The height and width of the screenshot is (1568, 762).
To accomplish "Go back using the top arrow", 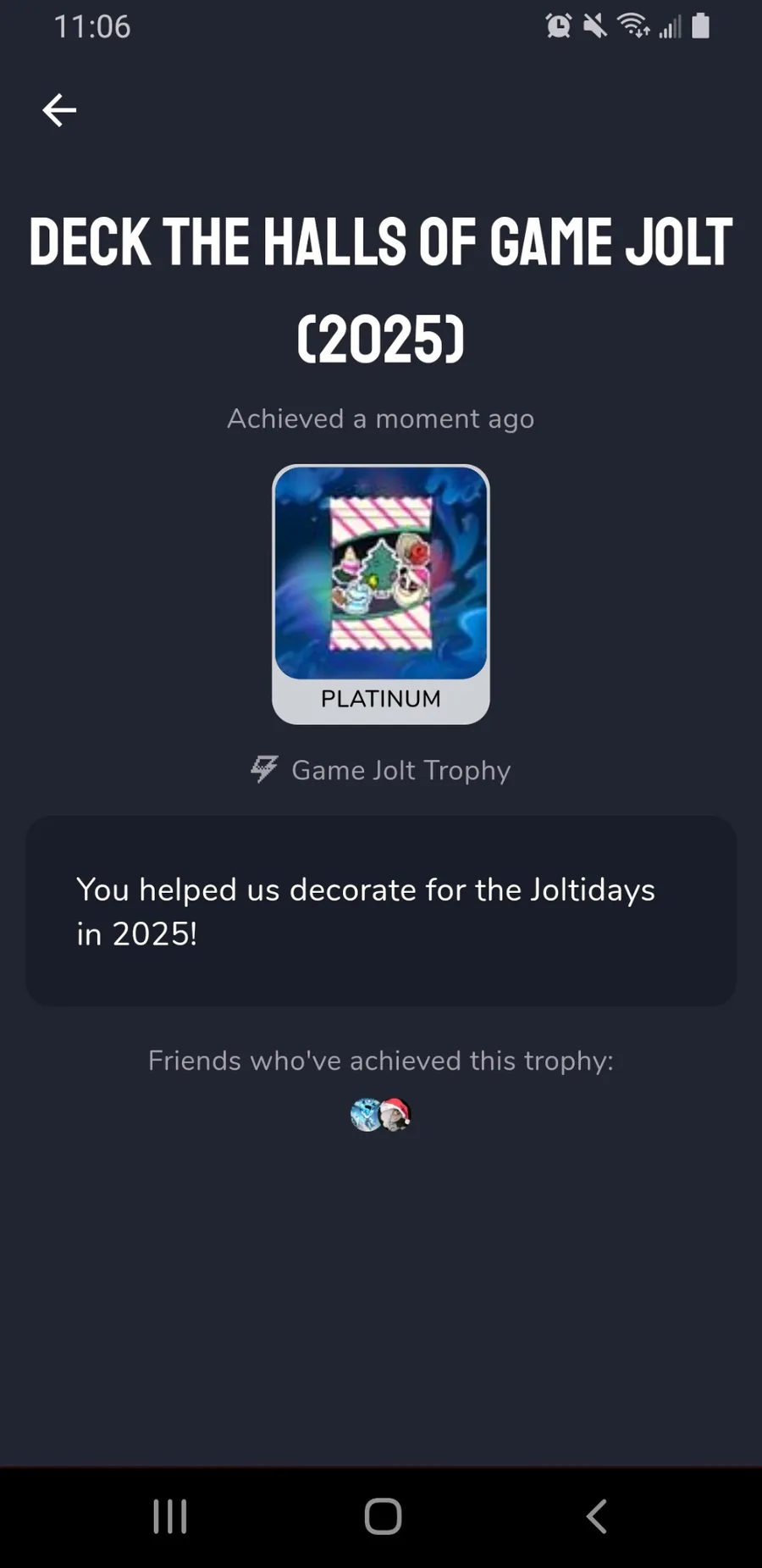I will coord(59,110).
